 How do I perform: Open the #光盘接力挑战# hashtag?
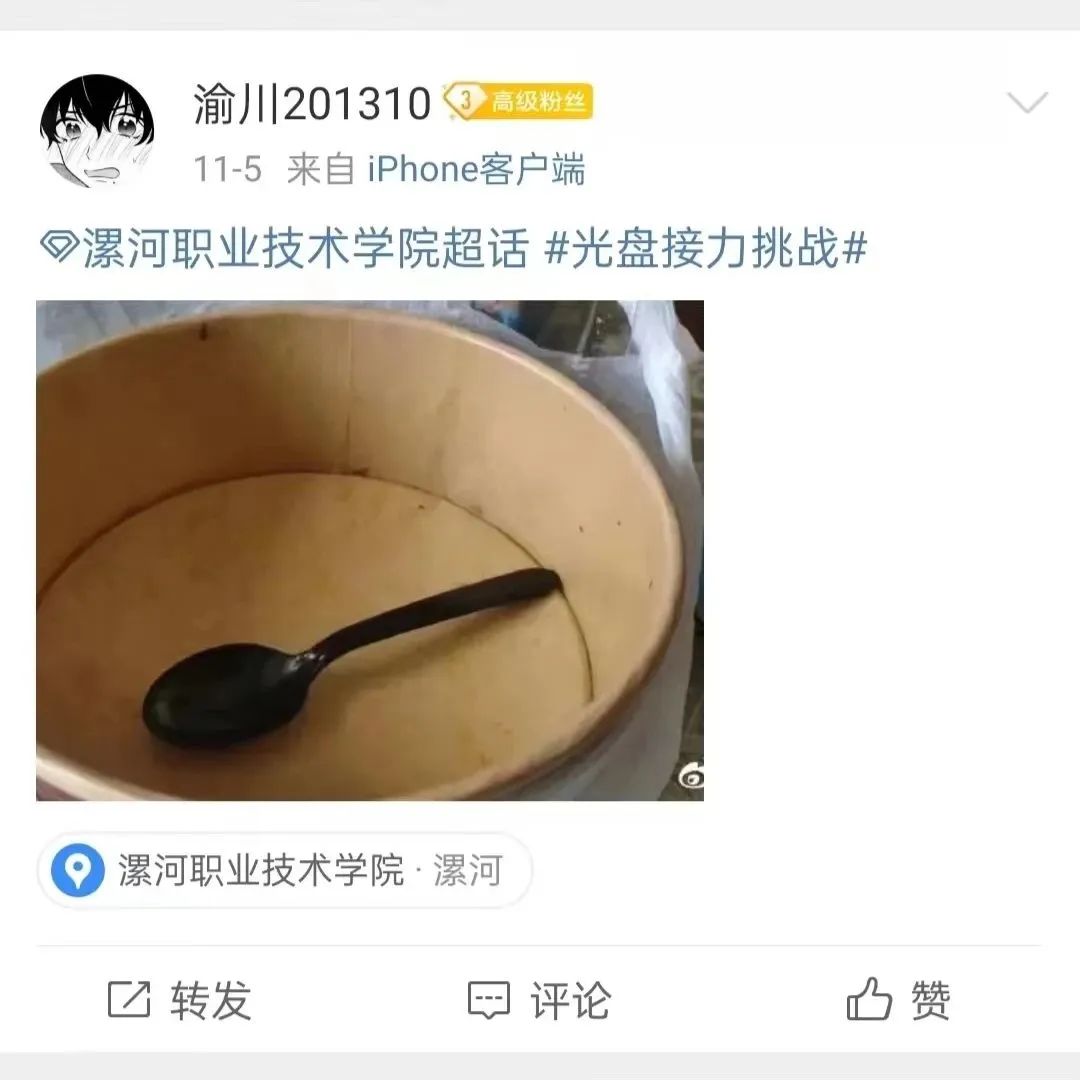click(x=705, y=249)
